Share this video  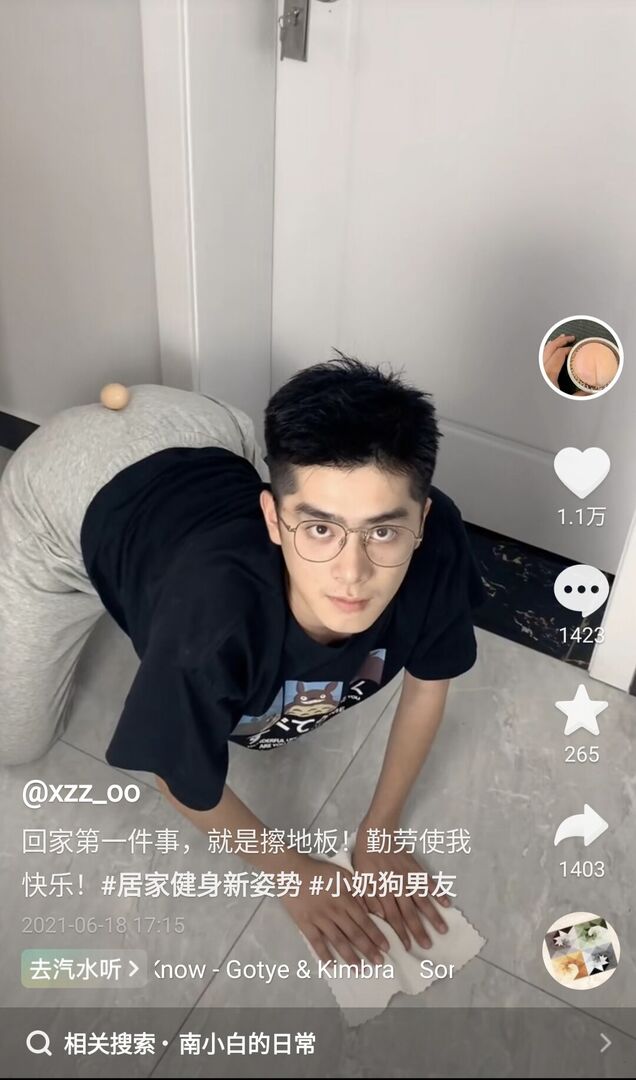[581, 827]
